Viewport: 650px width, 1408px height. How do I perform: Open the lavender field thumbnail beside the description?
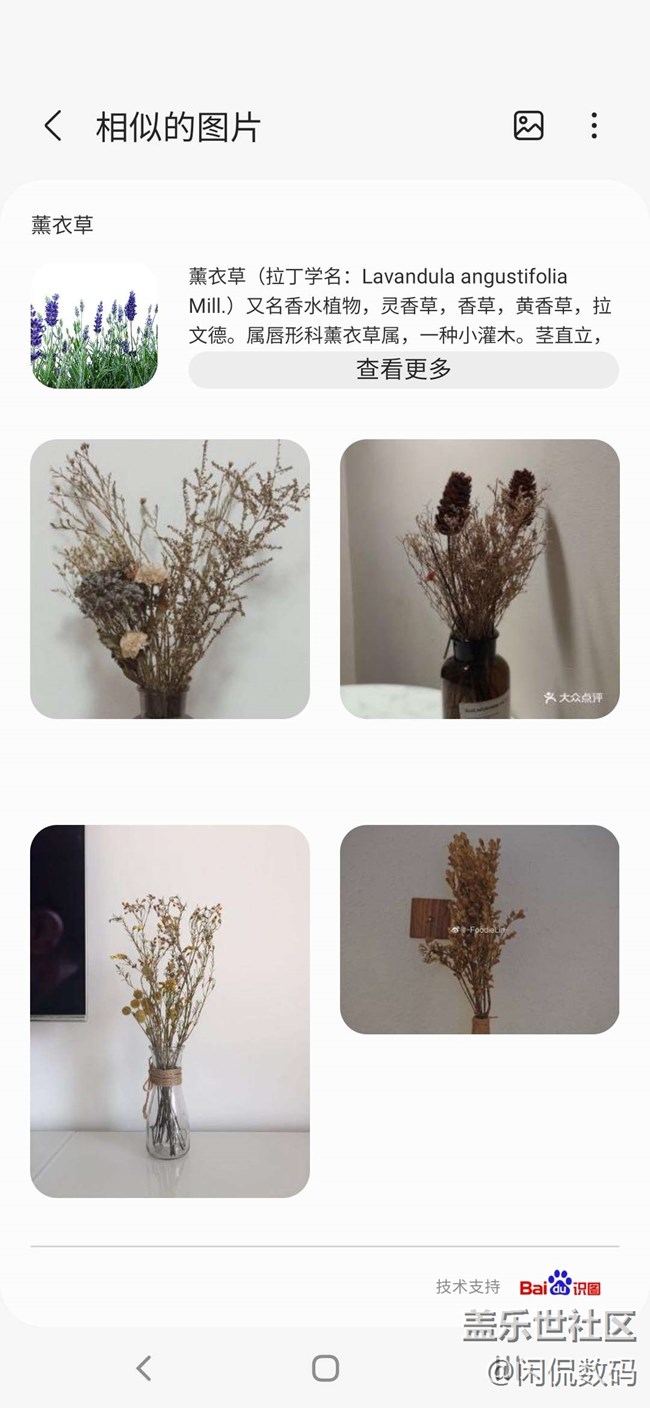click(94, 326)
